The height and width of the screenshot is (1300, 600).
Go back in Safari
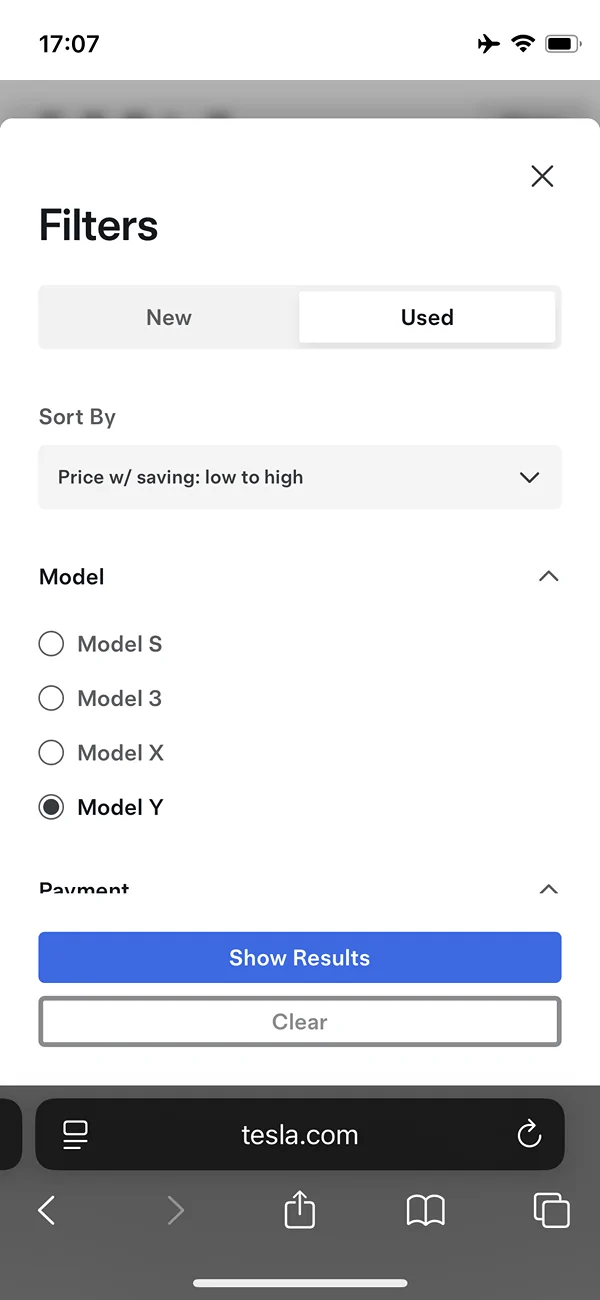[x=47, y=1211]
